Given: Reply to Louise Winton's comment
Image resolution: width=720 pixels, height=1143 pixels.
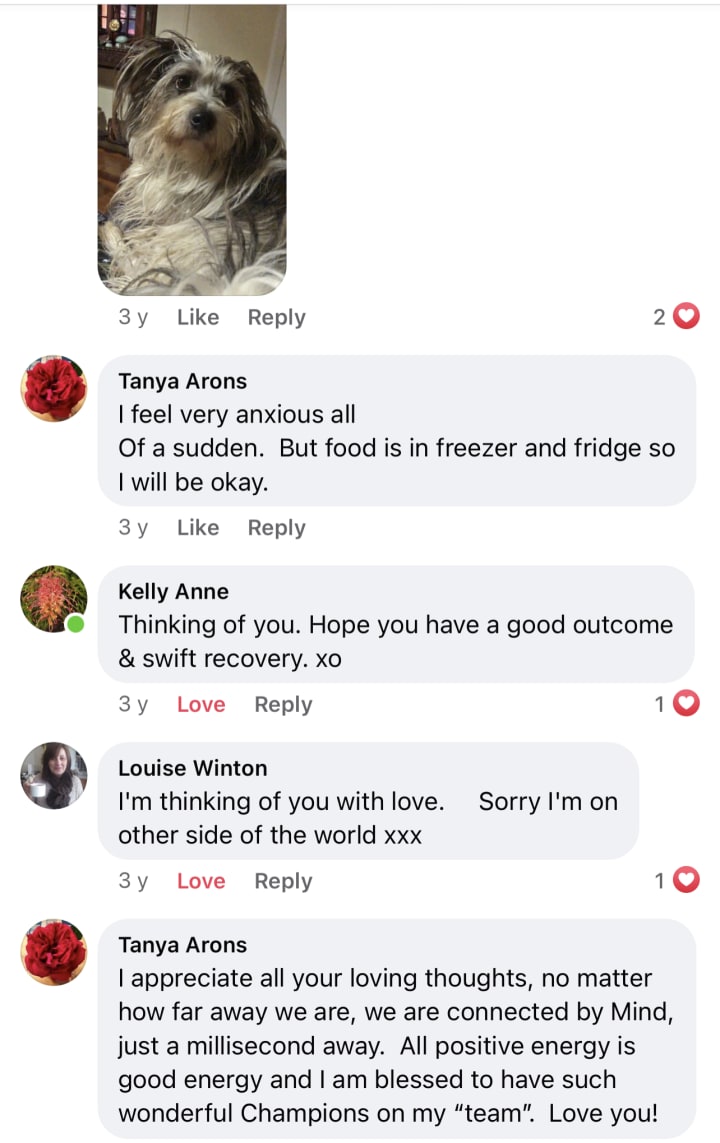Looking at the screenshot, I should pyautogui.click(x=283, y=881).
